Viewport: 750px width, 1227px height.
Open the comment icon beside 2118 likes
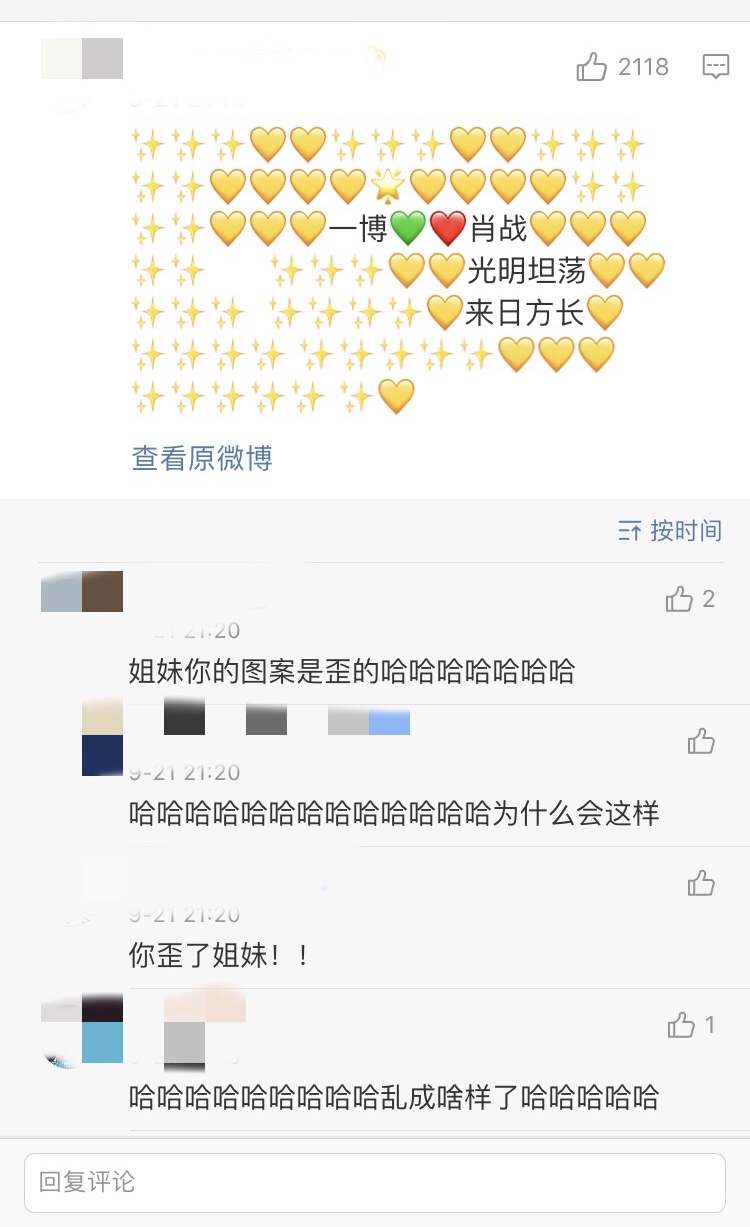716,67
